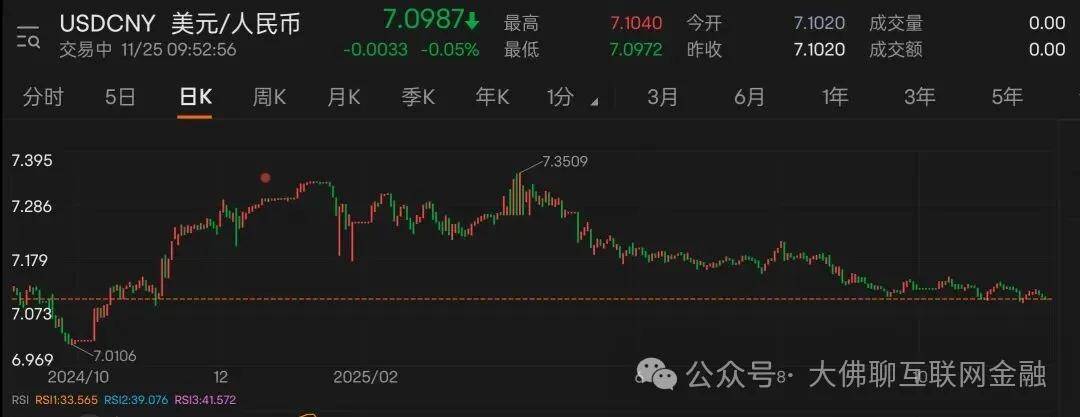Show the 季K quarterly chart
1080x417 pixels.
click(x=418, y=97)
